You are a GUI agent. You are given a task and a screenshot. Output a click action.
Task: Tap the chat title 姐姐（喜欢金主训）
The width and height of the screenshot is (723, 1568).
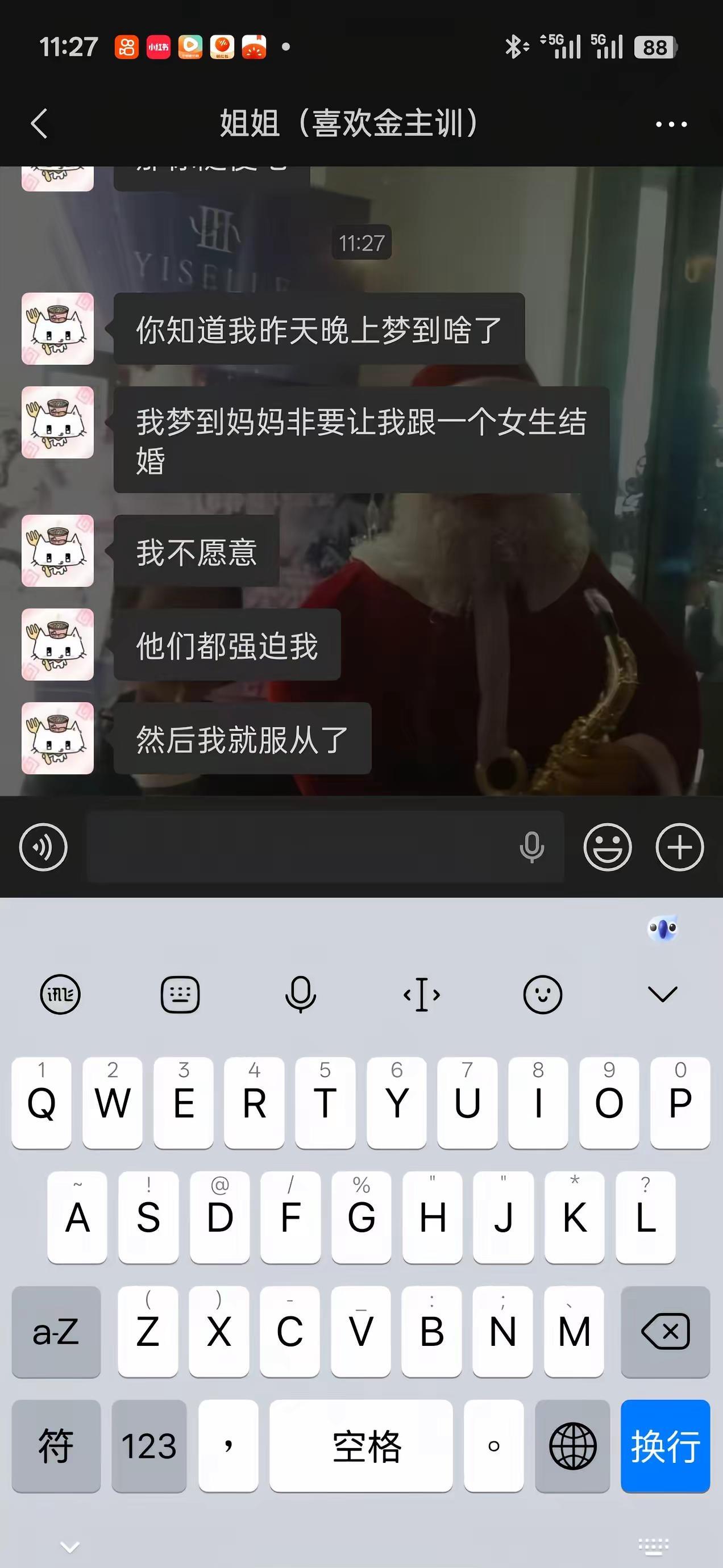(348, 124)
